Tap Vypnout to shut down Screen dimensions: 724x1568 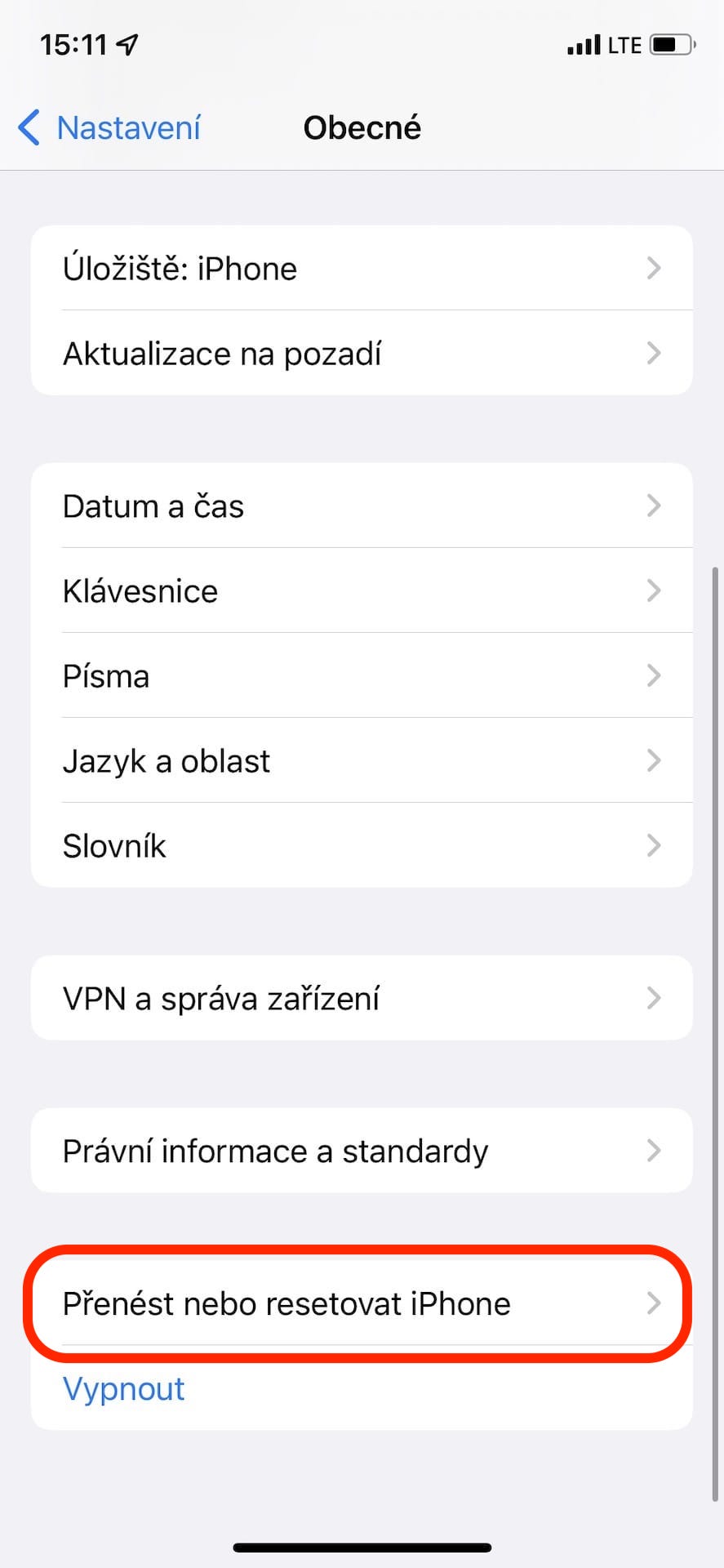coord(124,1389)
